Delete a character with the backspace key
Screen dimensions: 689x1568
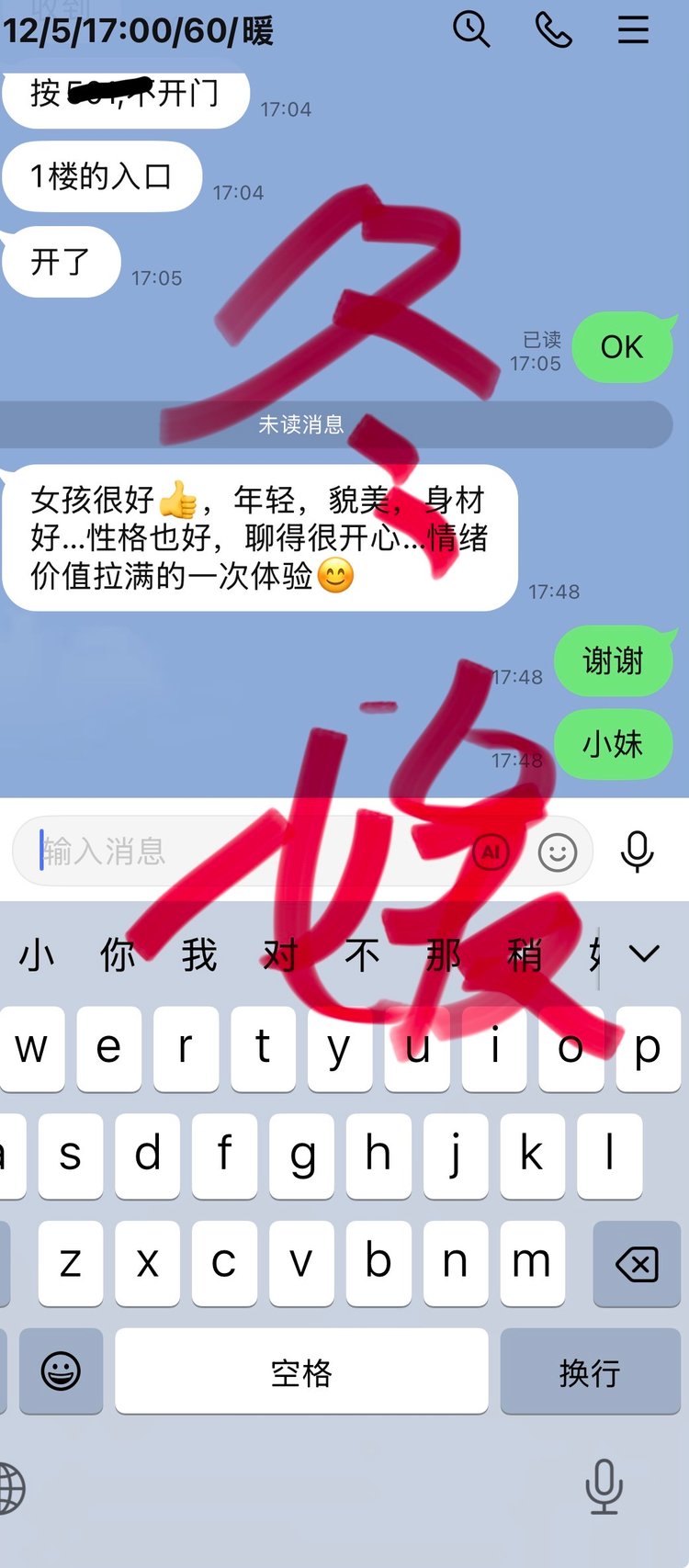point(637,1265)
